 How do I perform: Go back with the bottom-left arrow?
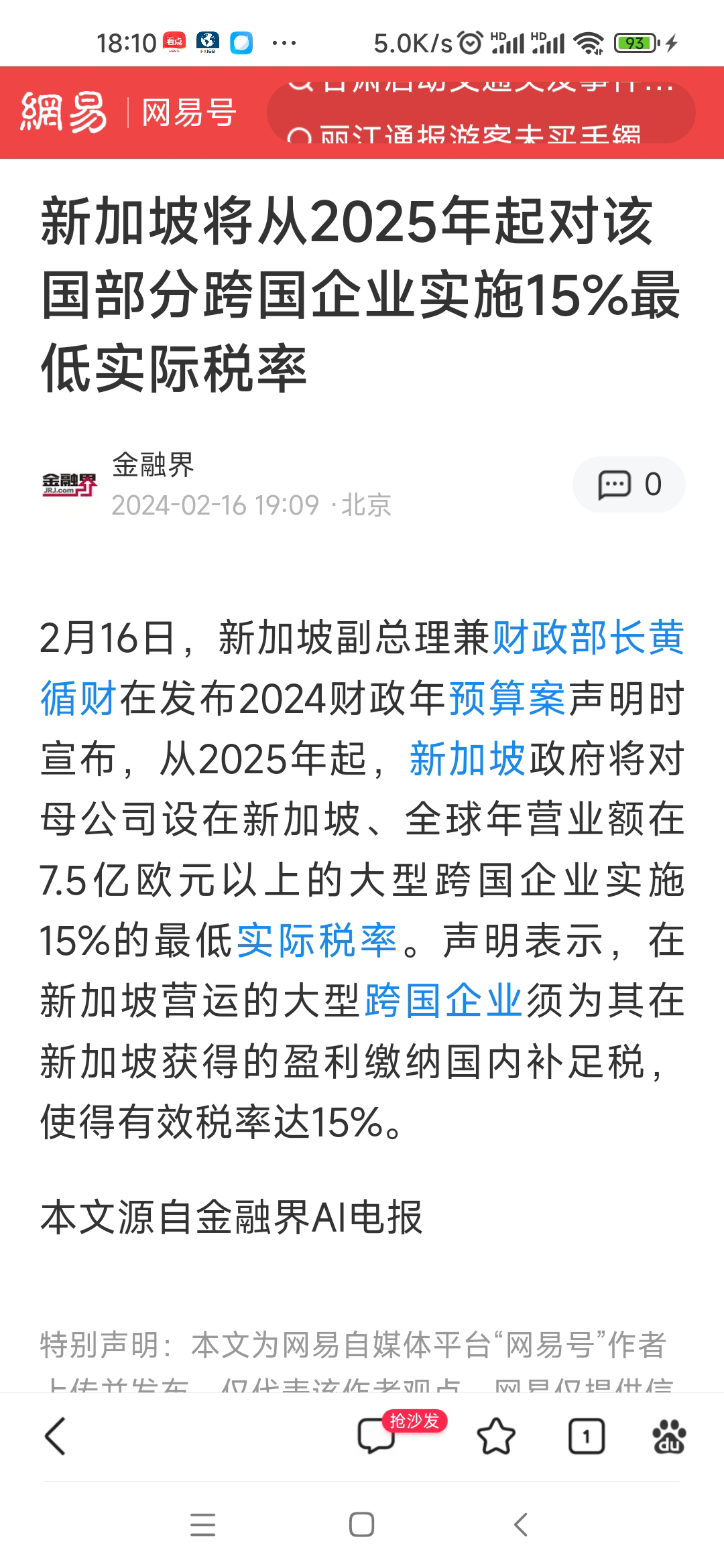(x=55, y=1437)
